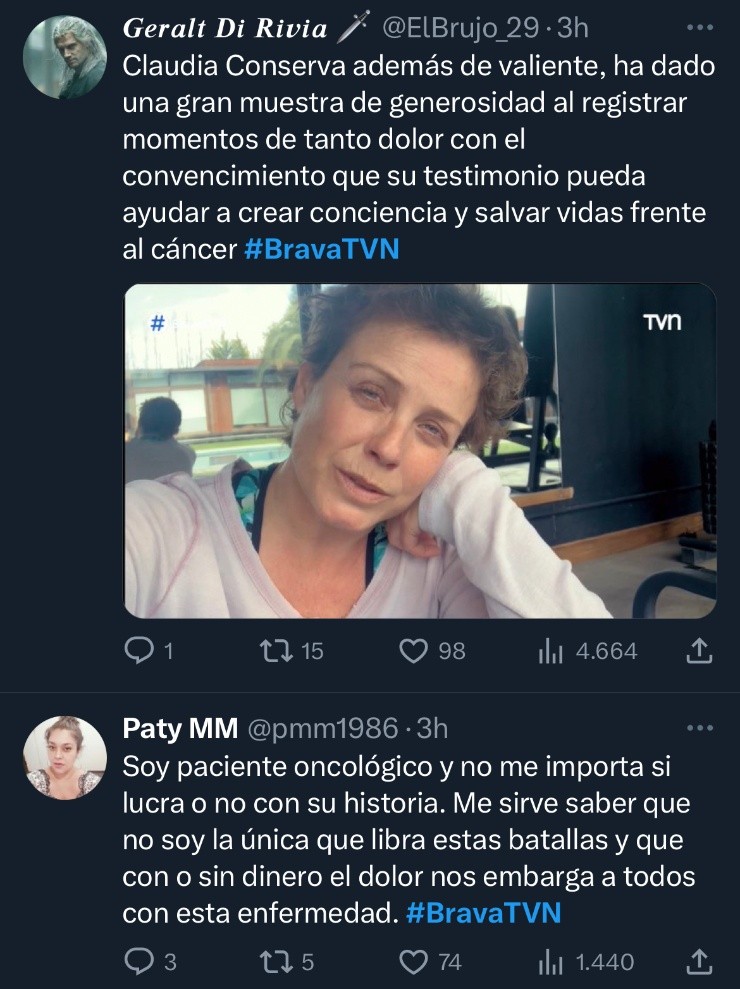
Task: Open the overflow menu on Paty MM's tweet
Action: [x=701, y=729]
